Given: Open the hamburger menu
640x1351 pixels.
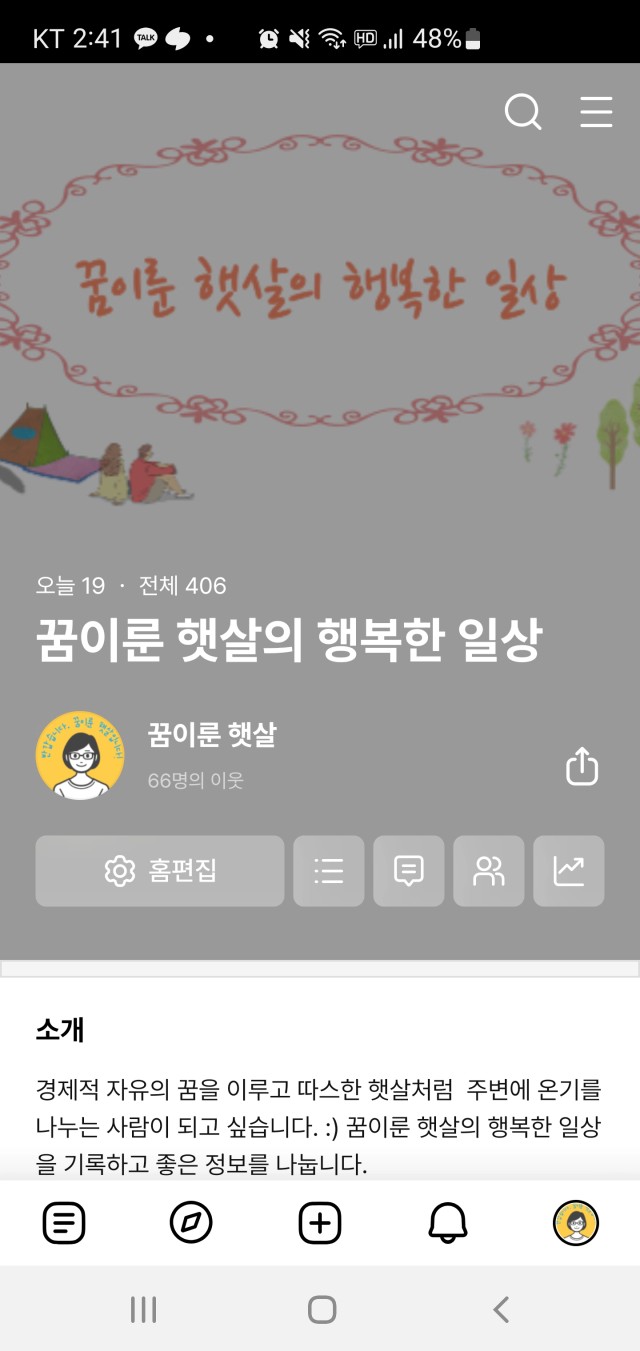Looking at the screenshot, I should (596, 111).
